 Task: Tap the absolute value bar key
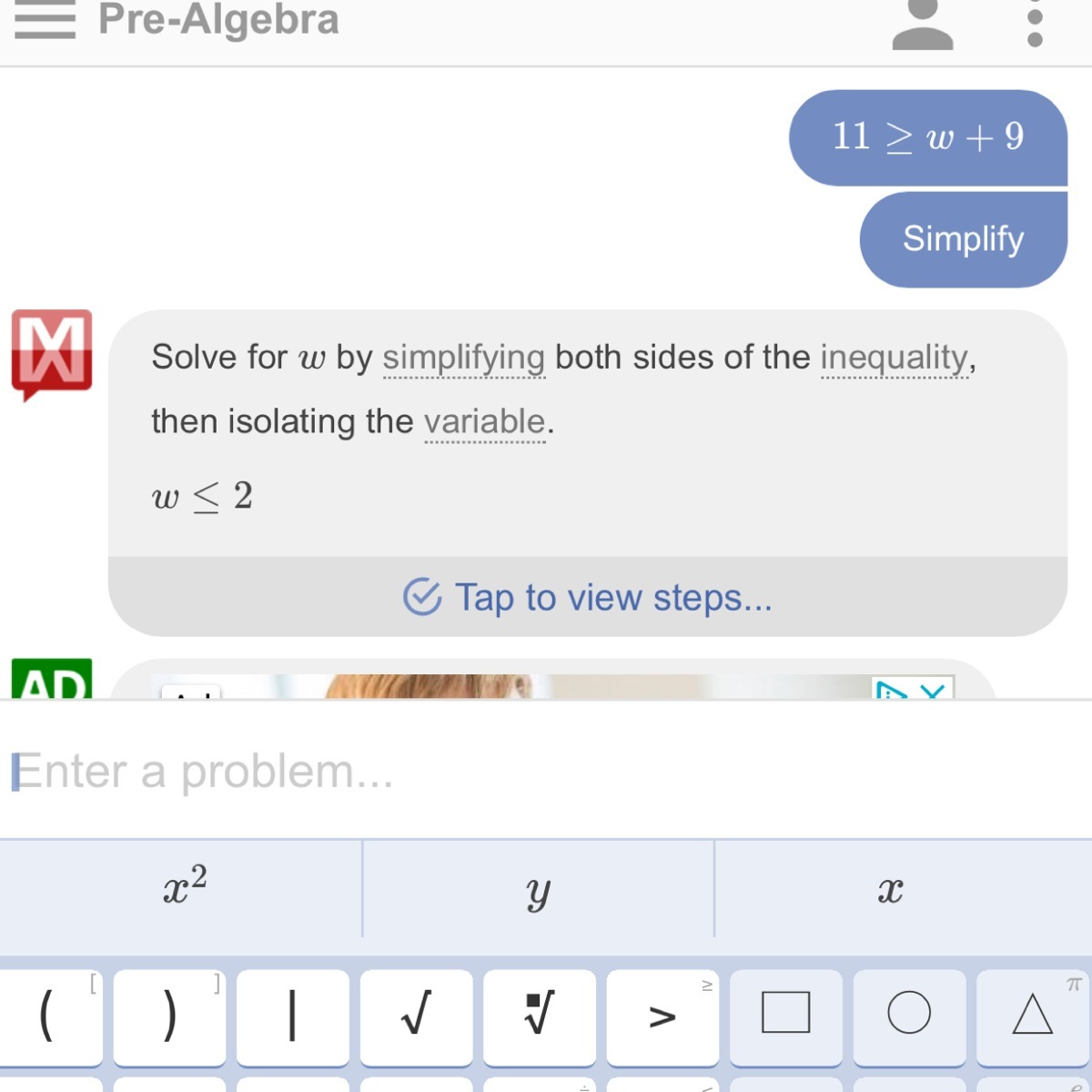click(292, 1016)
